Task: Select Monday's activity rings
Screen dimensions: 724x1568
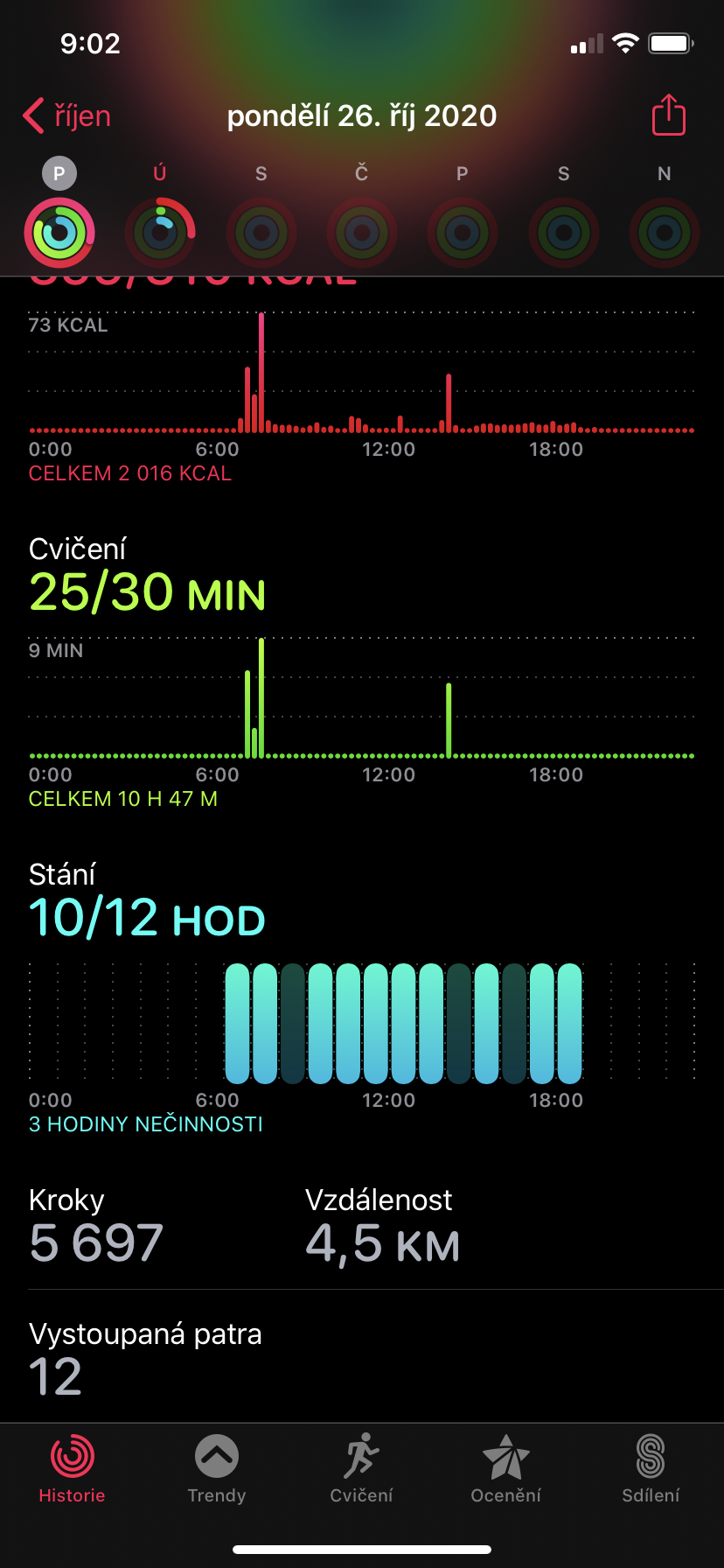Action: coord(59,233)
